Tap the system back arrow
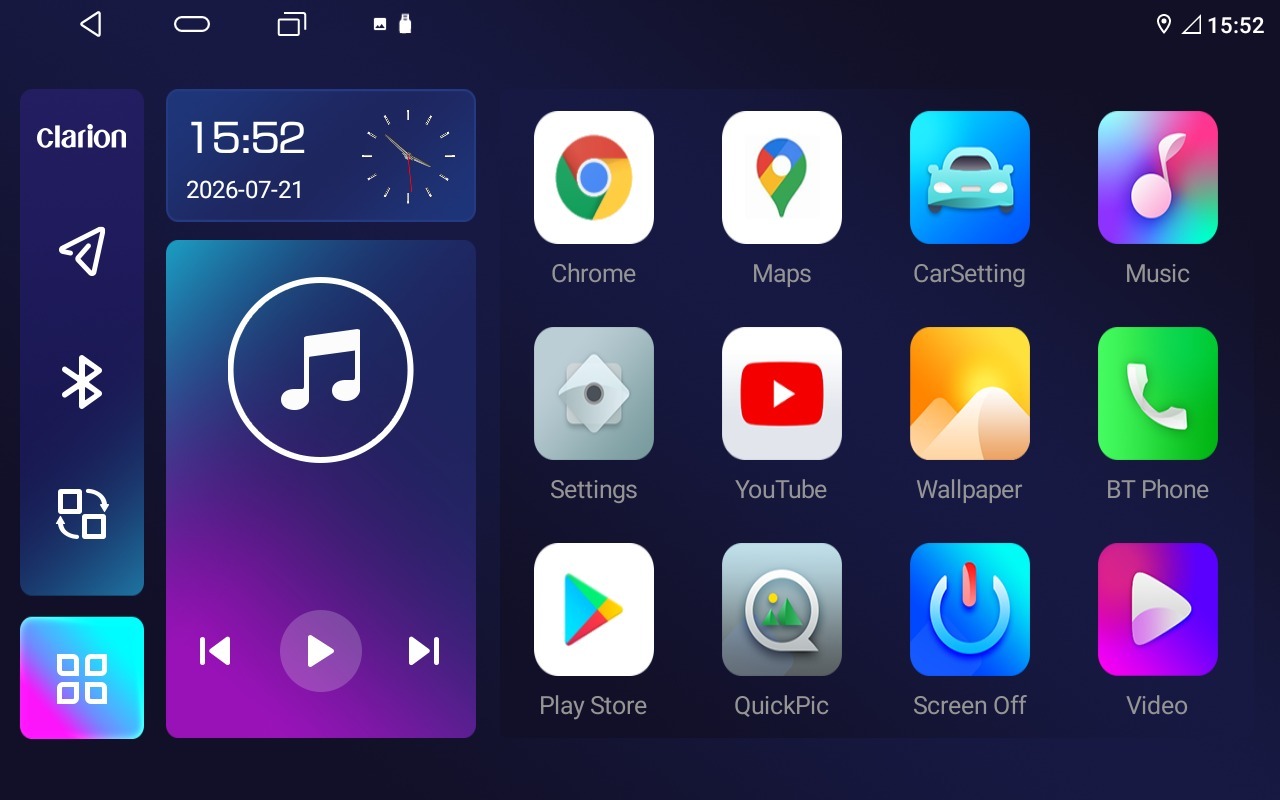1280x800 pixels. (x=91, y=24)
